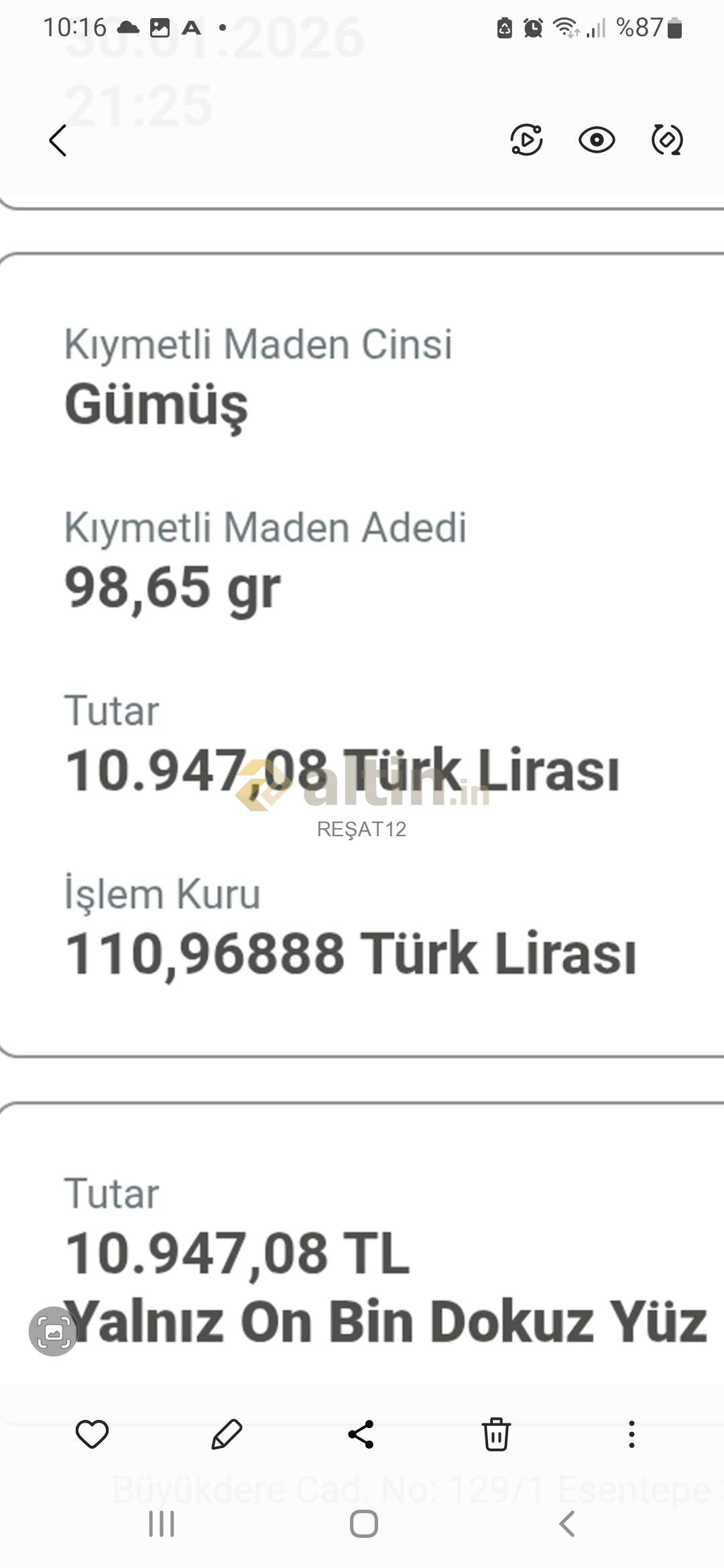Tap the text extraction scan button
724x1568 pixels.
(x=53, y=1331)
